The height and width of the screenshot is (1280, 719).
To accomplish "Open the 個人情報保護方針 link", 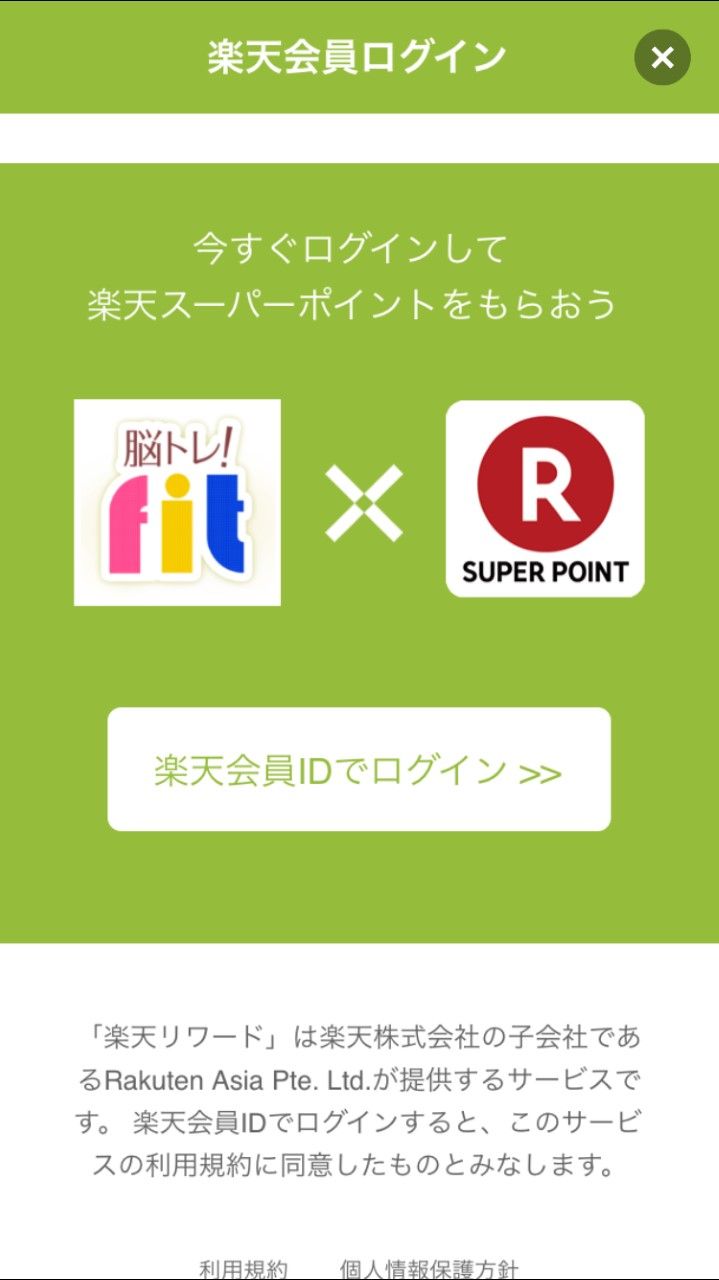I will coord(429,1268).
